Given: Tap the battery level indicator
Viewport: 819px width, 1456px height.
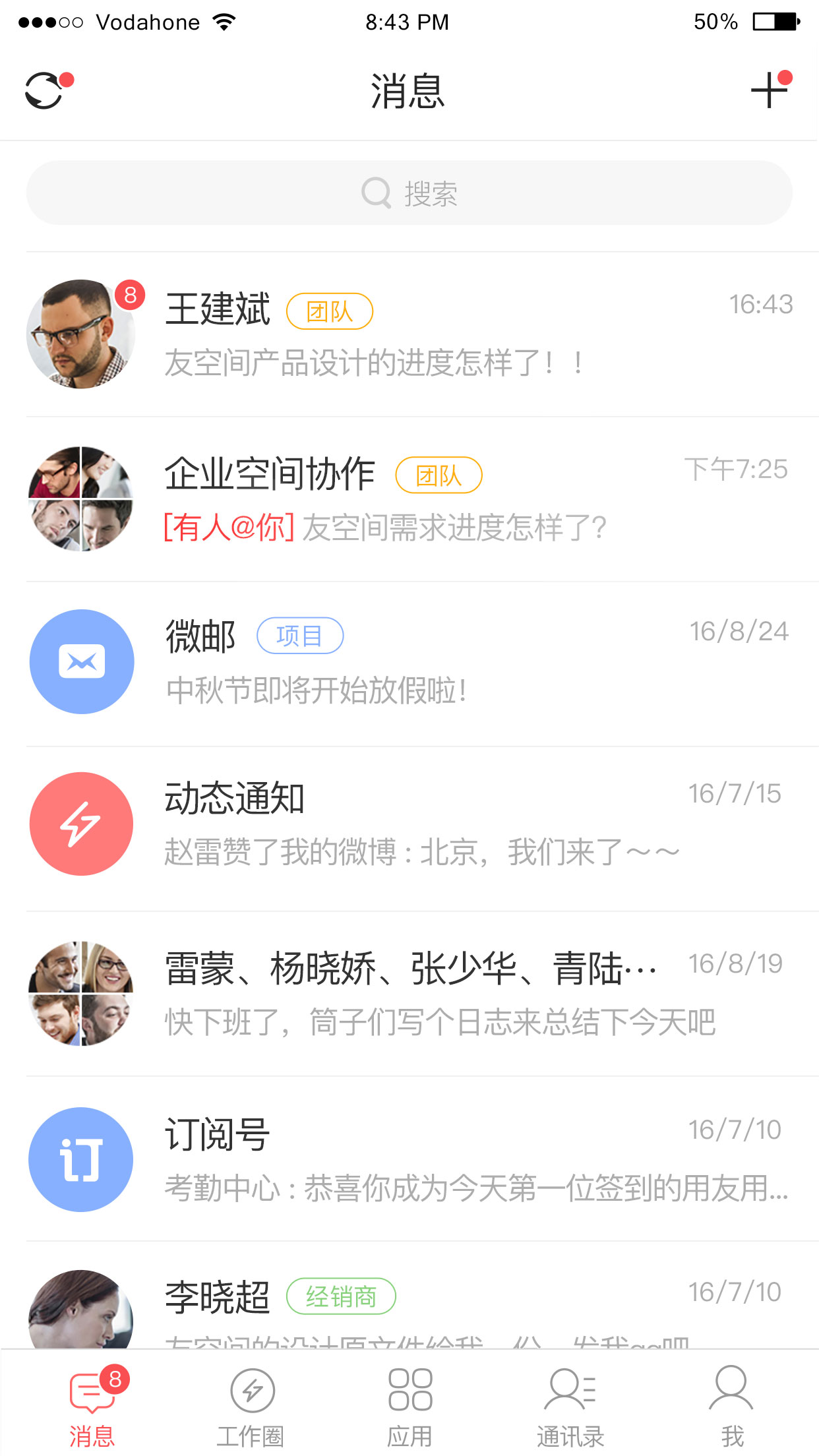Looking at the screenshot, I should 776,21.
